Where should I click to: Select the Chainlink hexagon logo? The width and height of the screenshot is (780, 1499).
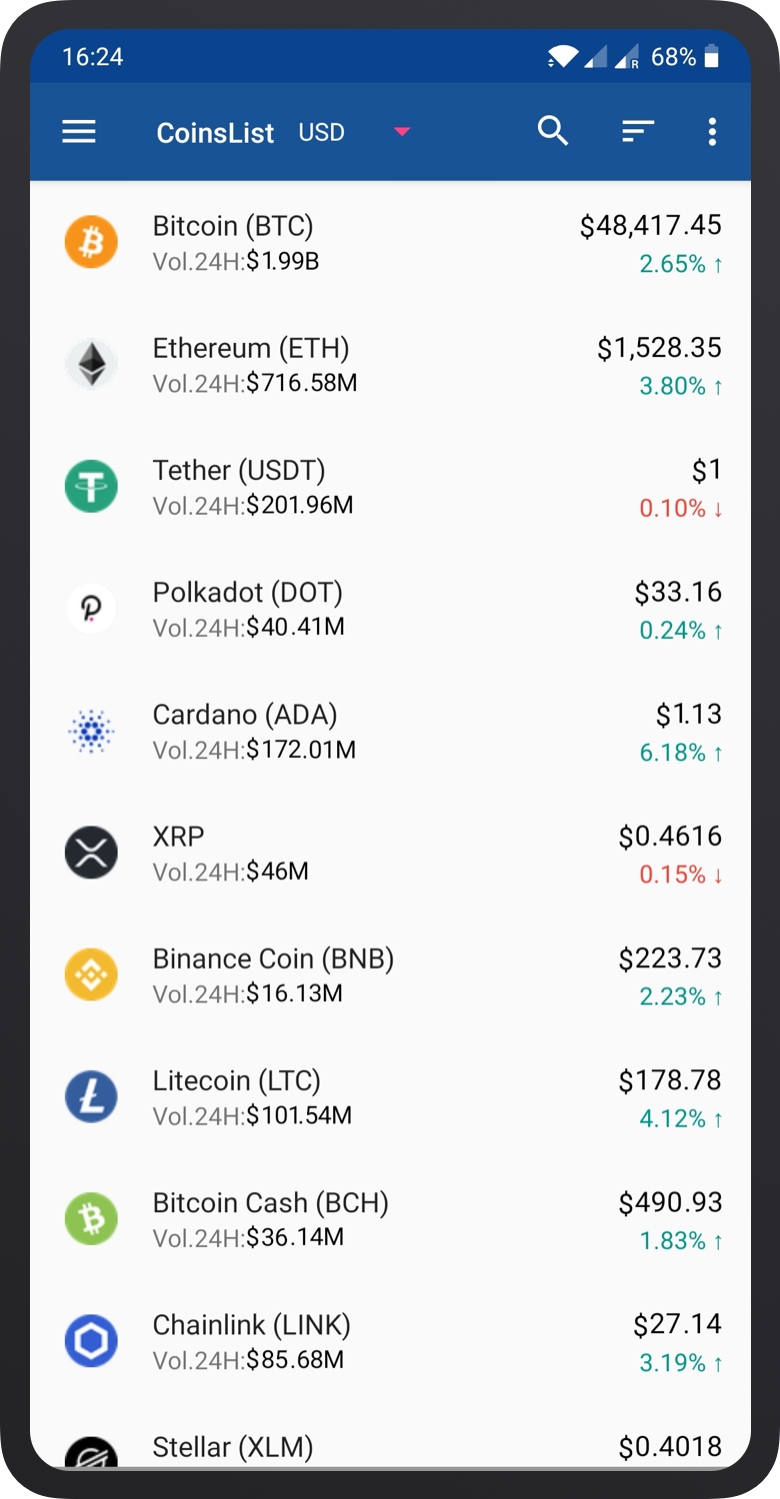[91, 1340]
